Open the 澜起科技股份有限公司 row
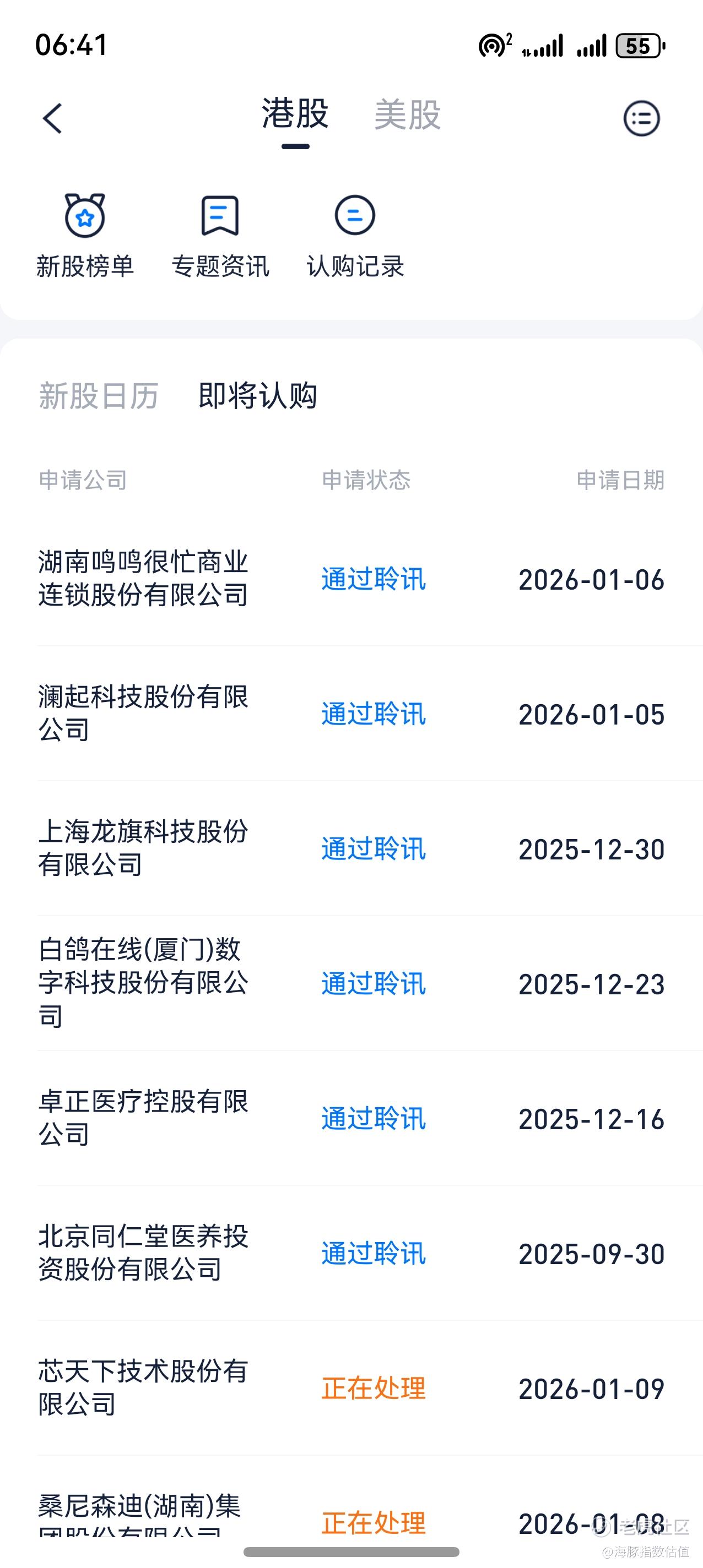This screenshot has height=1568, width=703. pos(351,714)
